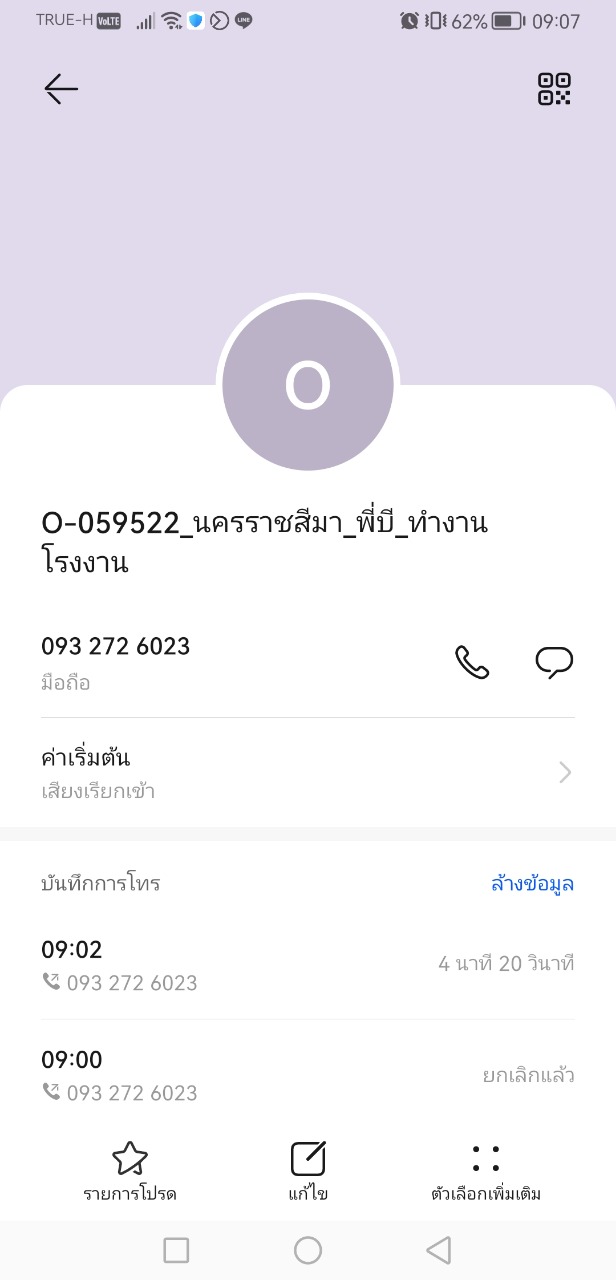The width and height of the screenshot is (616, 1280).
Task: Open the recent apps view
Action: (176, 1250)
